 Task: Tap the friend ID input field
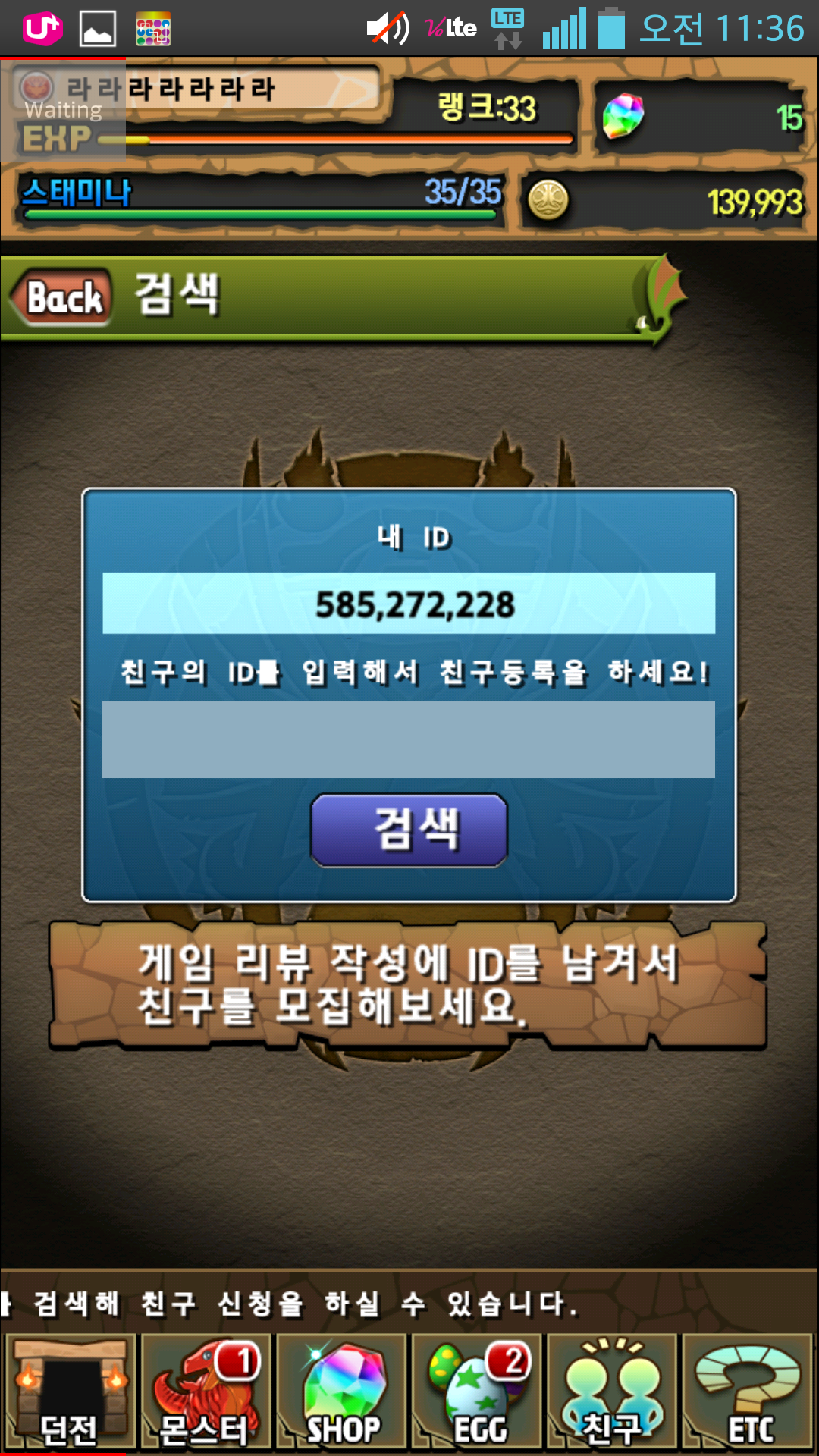point(408,739)
